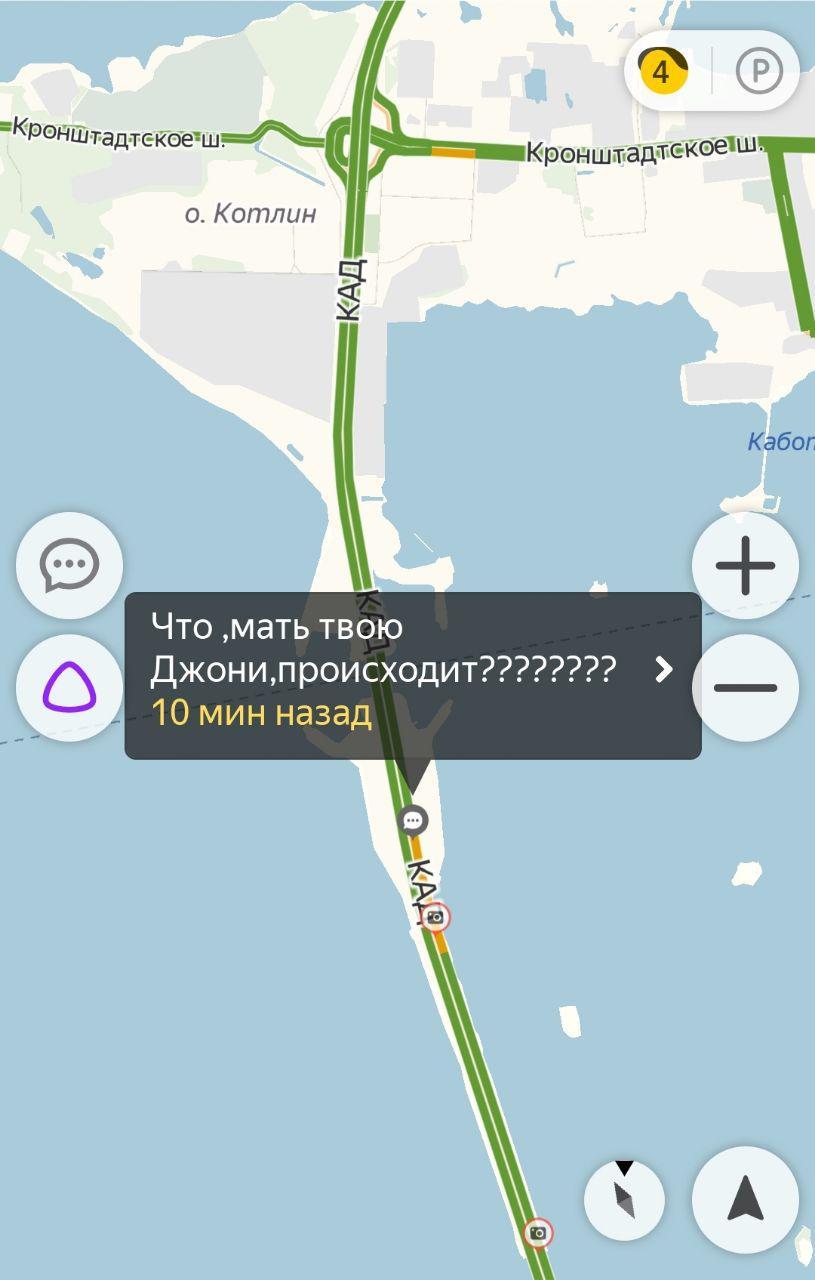815x1280 pixels.
Task: Toggle the parking layer button
Action: (x=760, y=71)
